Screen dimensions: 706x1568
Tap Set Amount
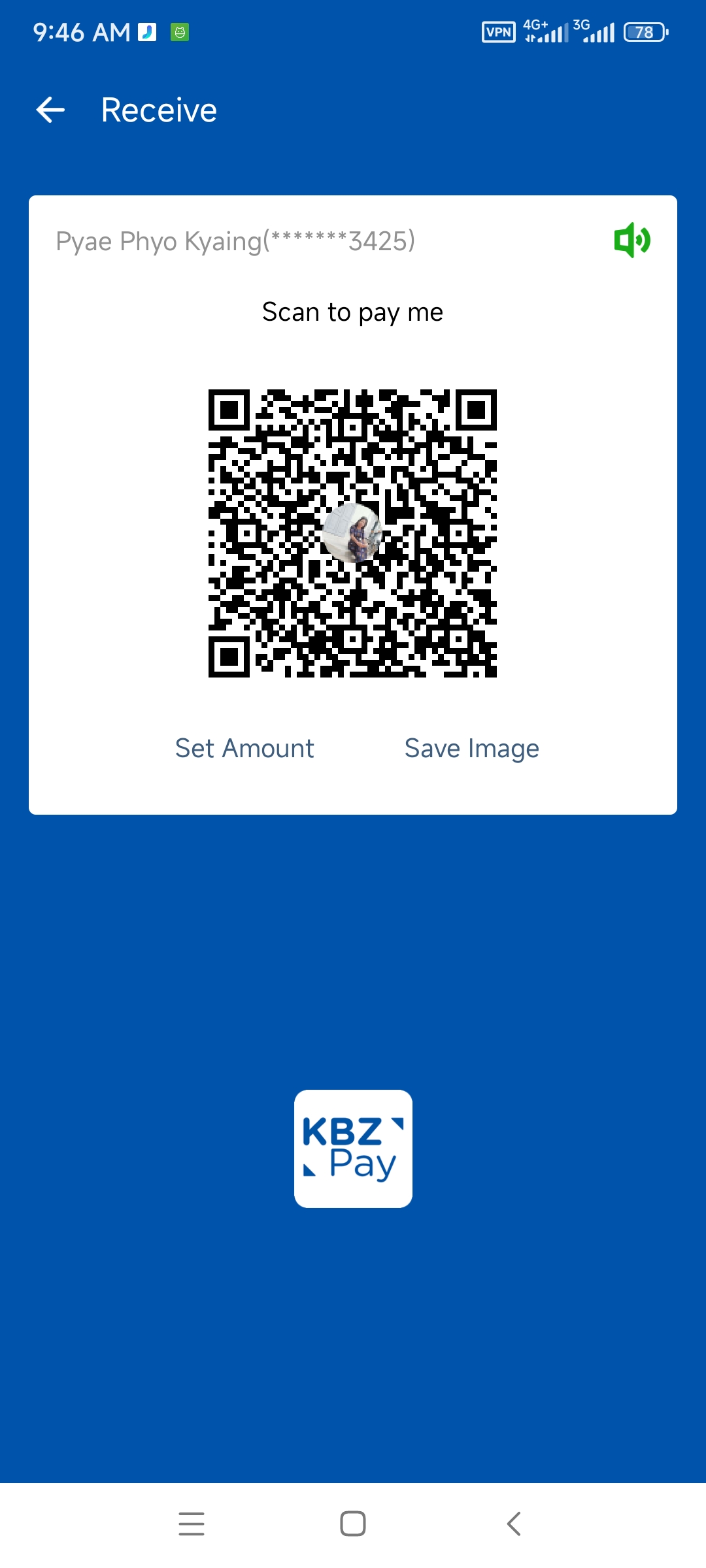(x=244, y=748)
